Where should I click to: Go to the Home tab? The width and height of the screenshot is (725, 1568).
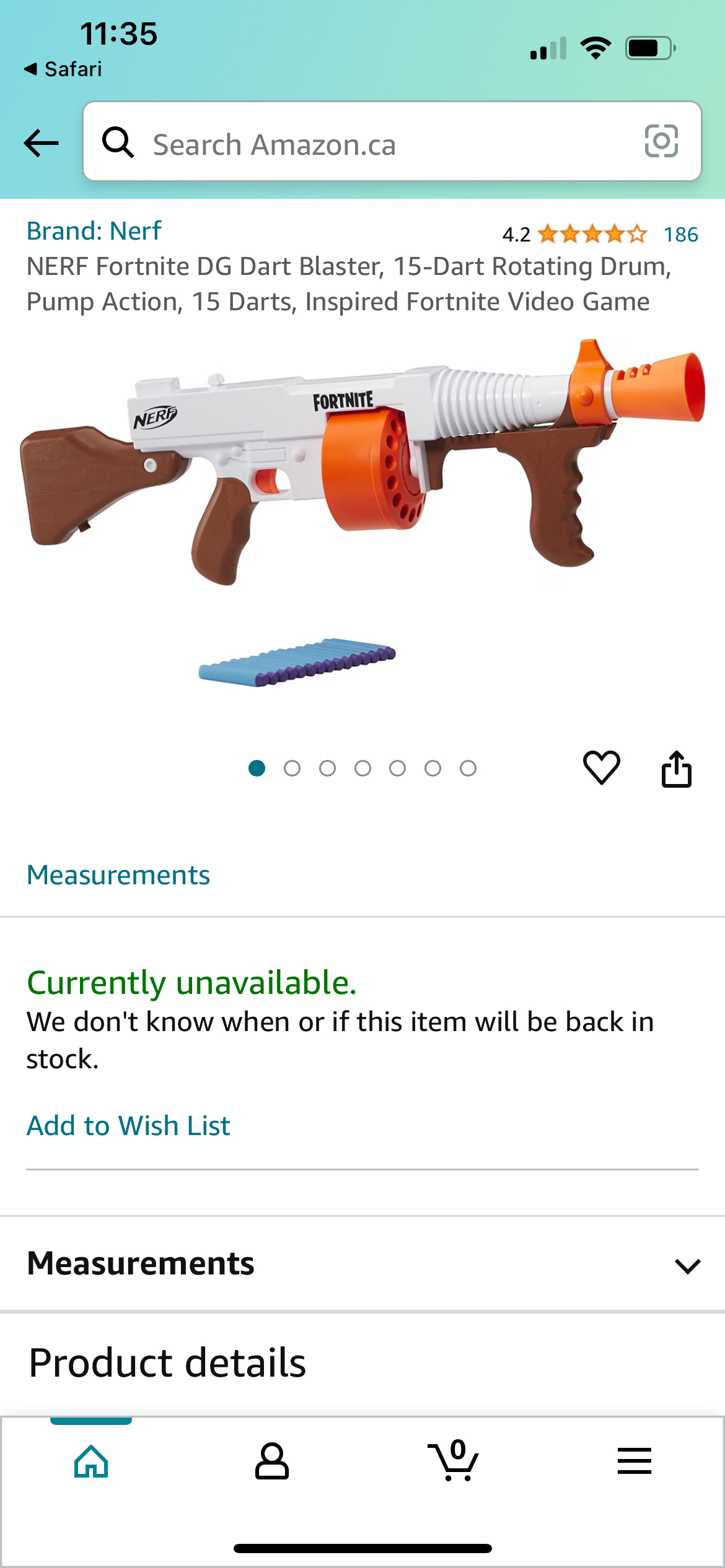tap(91, 1461)
